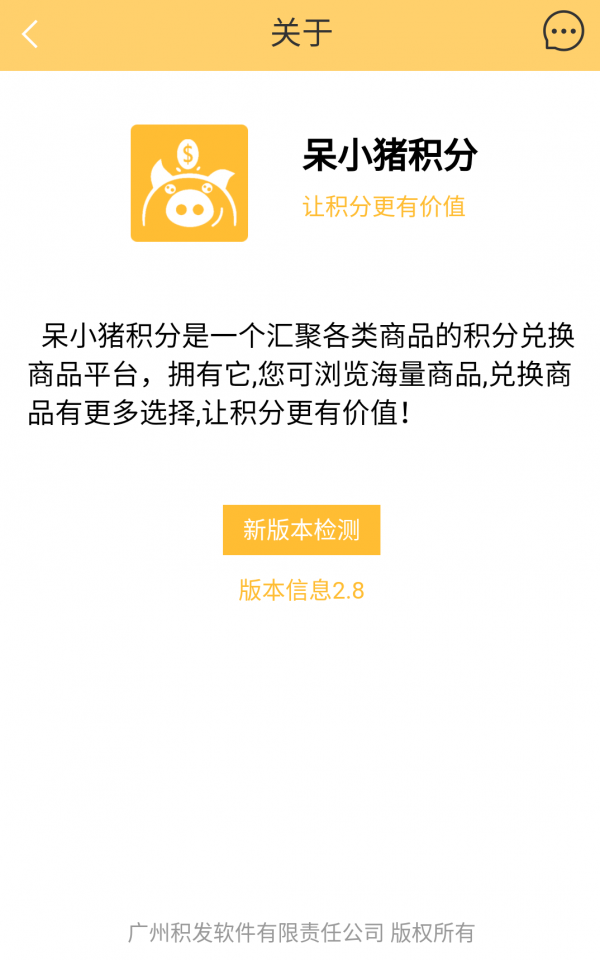
Task: Check for updates with 新版本检测
Action: pyautogui.click(x=301, y=530)
